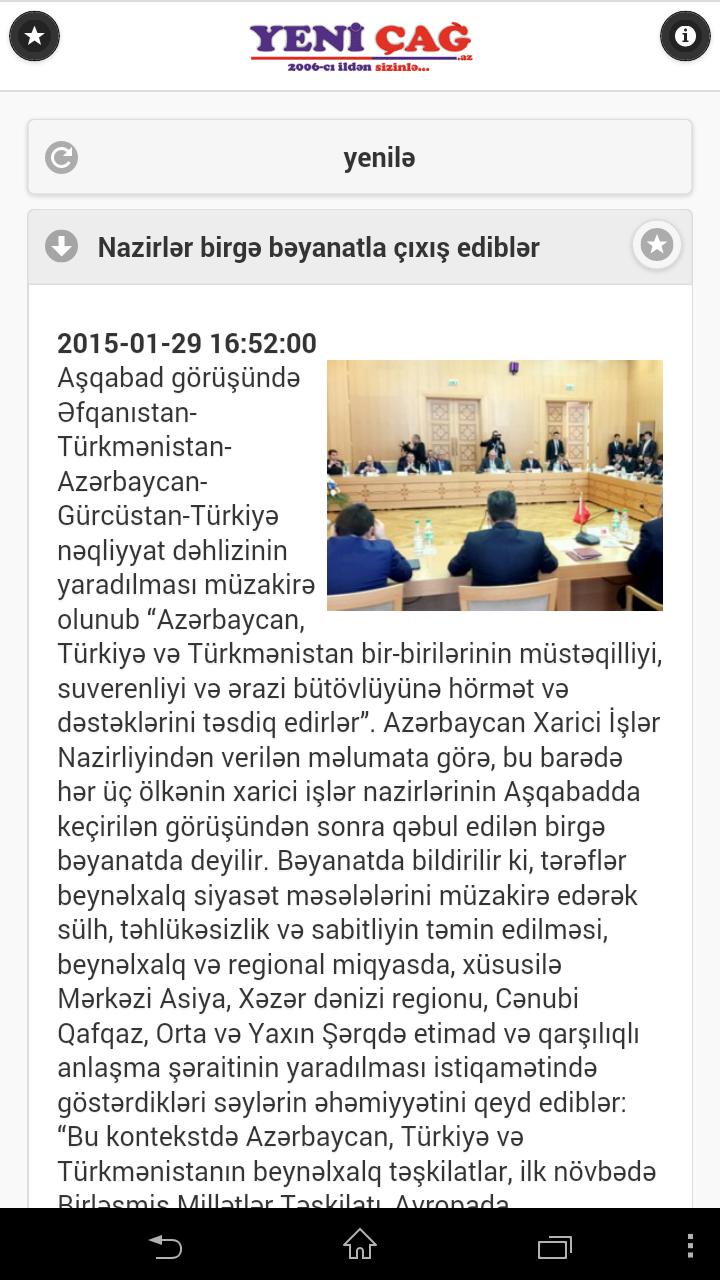Open the article meeting photo
The image size is (720, 1280).
click(494, 485)
